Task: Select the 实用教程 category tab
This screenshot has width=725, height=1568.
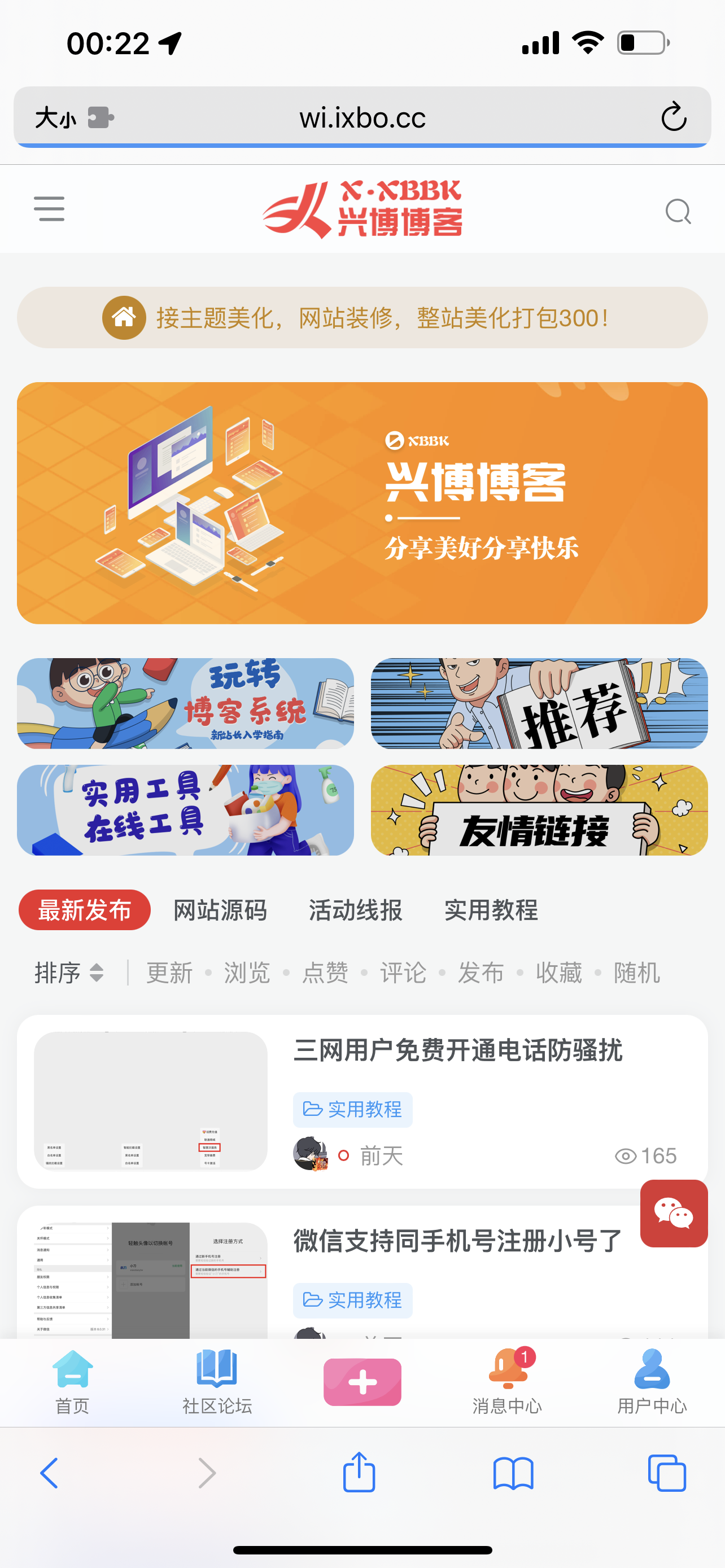Action: point(491,910)
